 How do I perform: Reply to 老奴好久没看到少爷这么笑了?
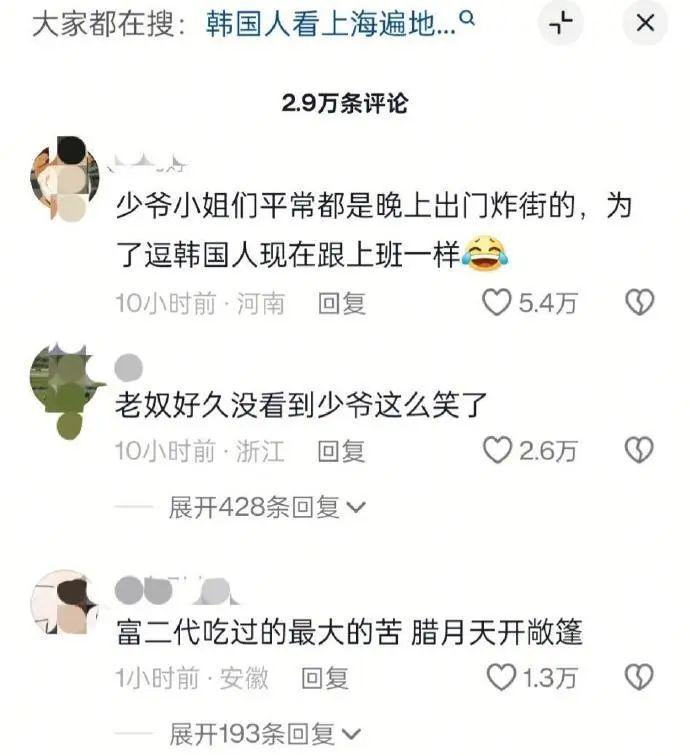[342, 452]
